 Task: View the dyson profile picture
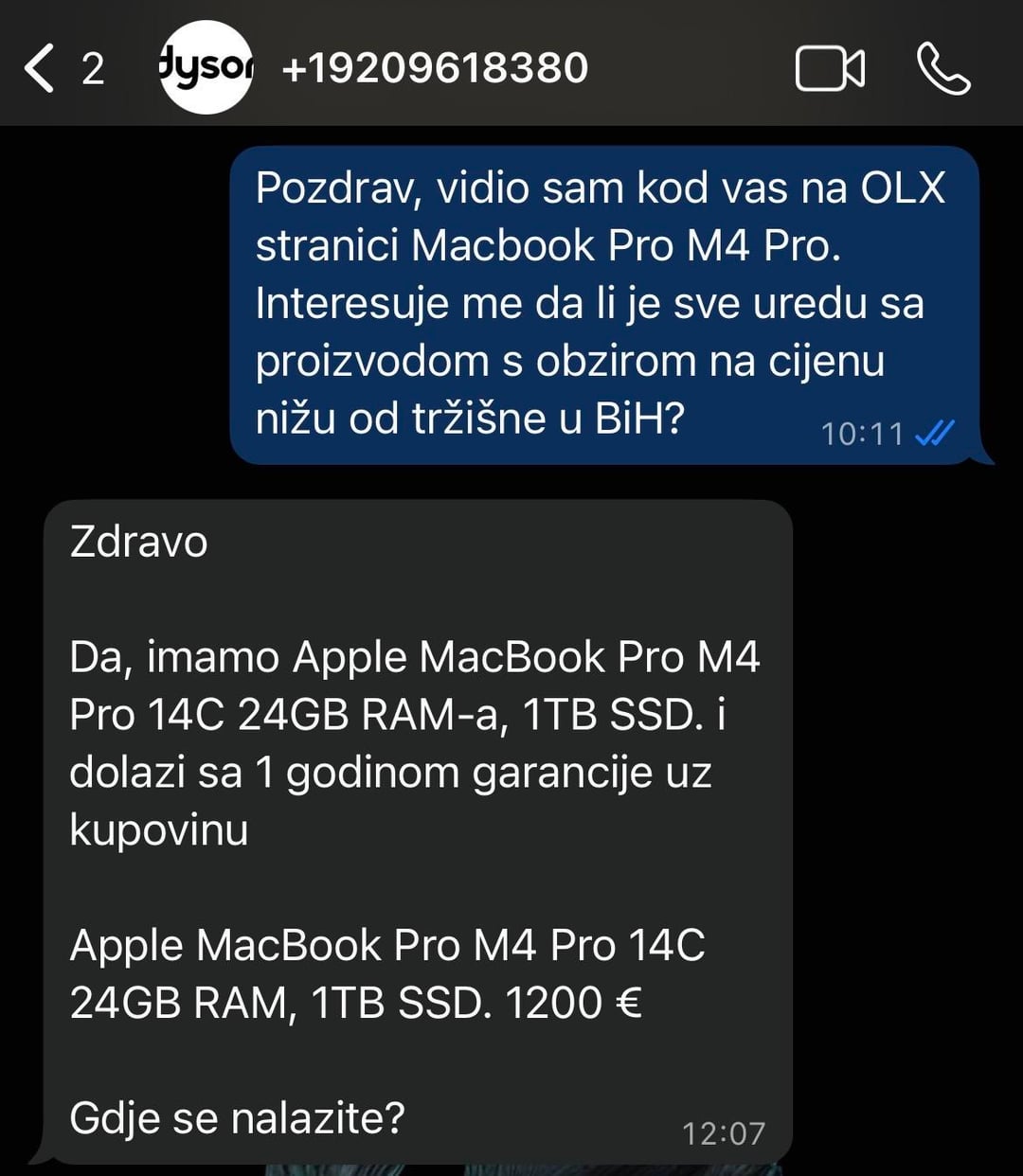coord(206,68)
